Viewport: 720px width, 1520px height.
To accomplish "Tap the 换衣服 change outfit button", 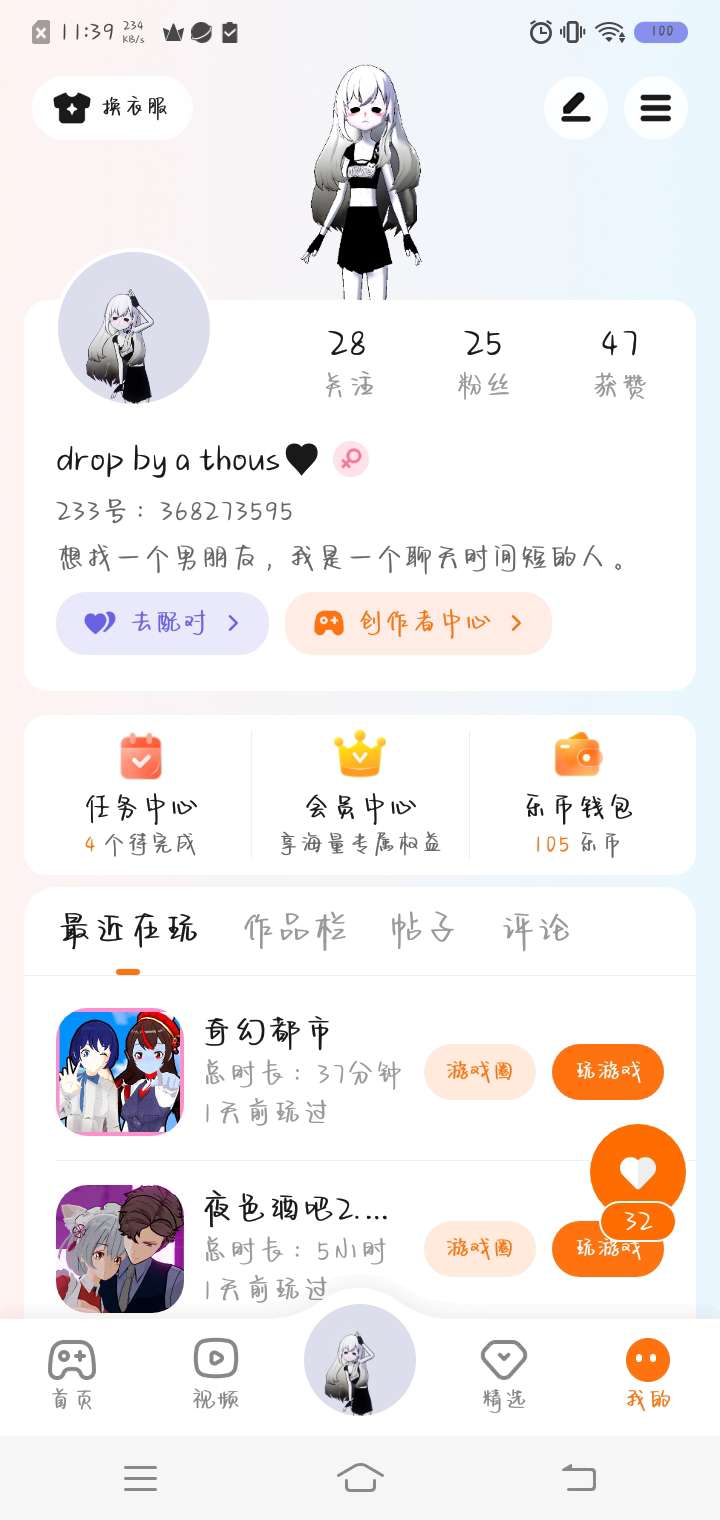I will pos(112,108).
